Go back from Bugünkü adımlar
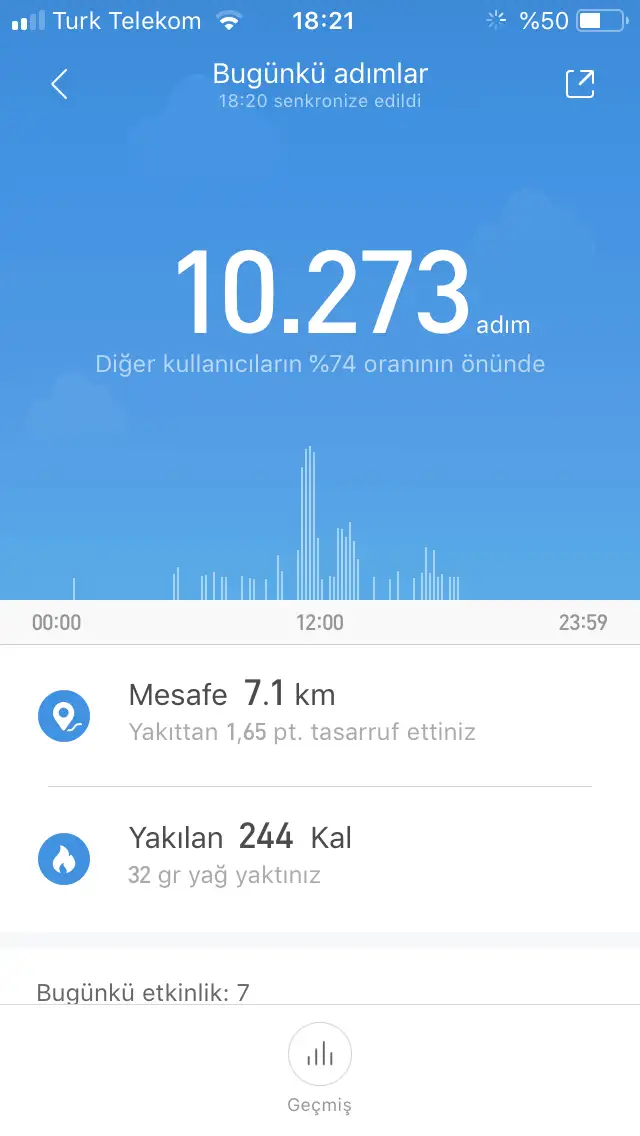 coord(60,85)
